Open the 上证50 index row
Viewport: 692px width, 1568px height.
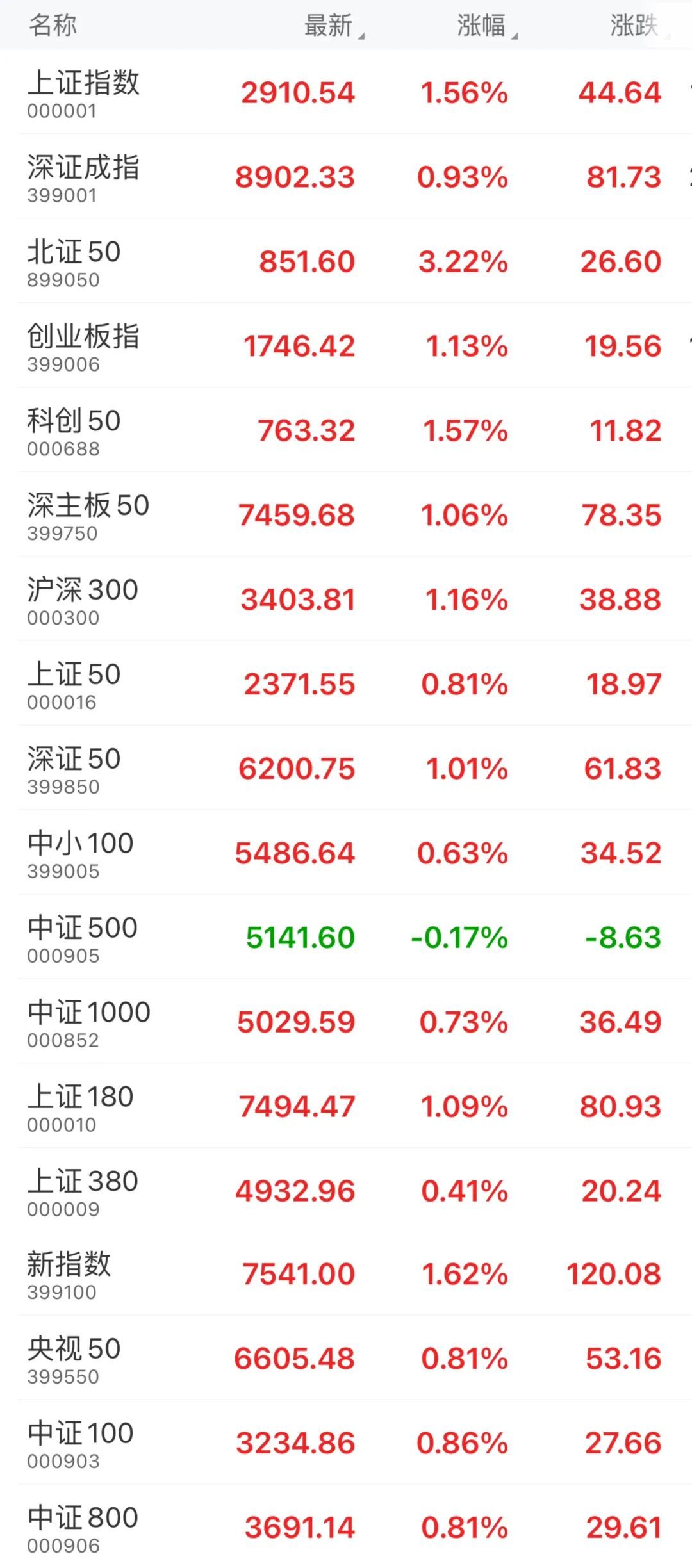tap(346, 683)
